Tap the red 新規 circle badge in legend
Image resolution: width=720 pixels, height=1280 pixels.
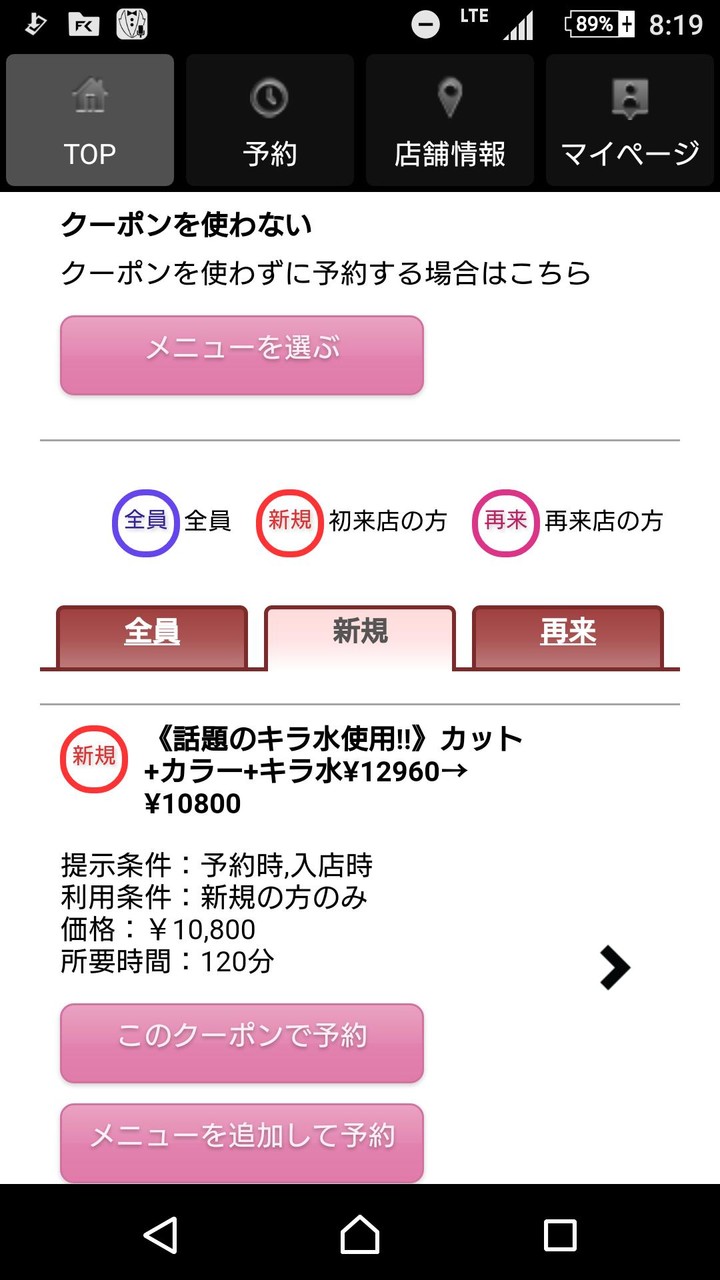(x=289, y=521)
